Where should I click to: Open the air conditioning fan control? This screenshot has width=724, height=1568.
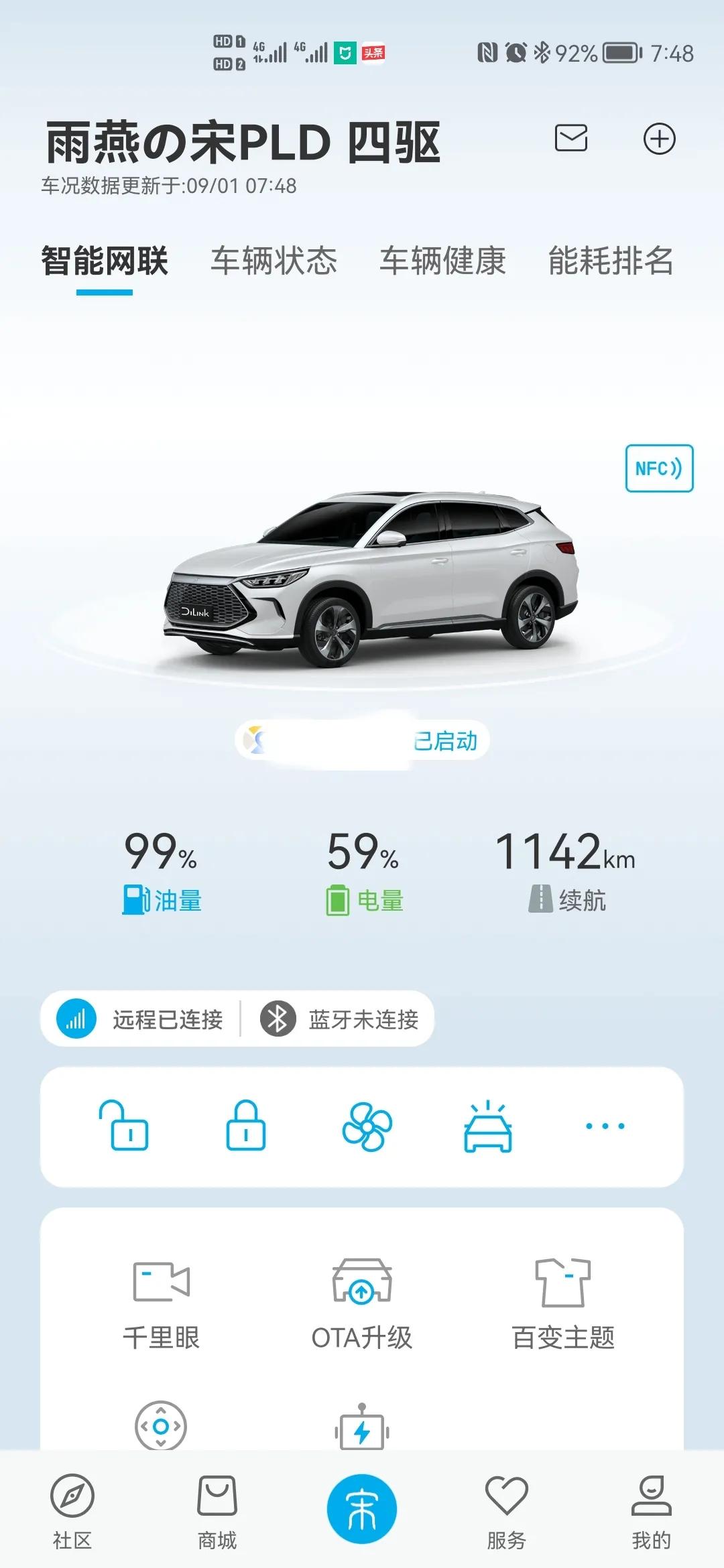point(365,1126)
